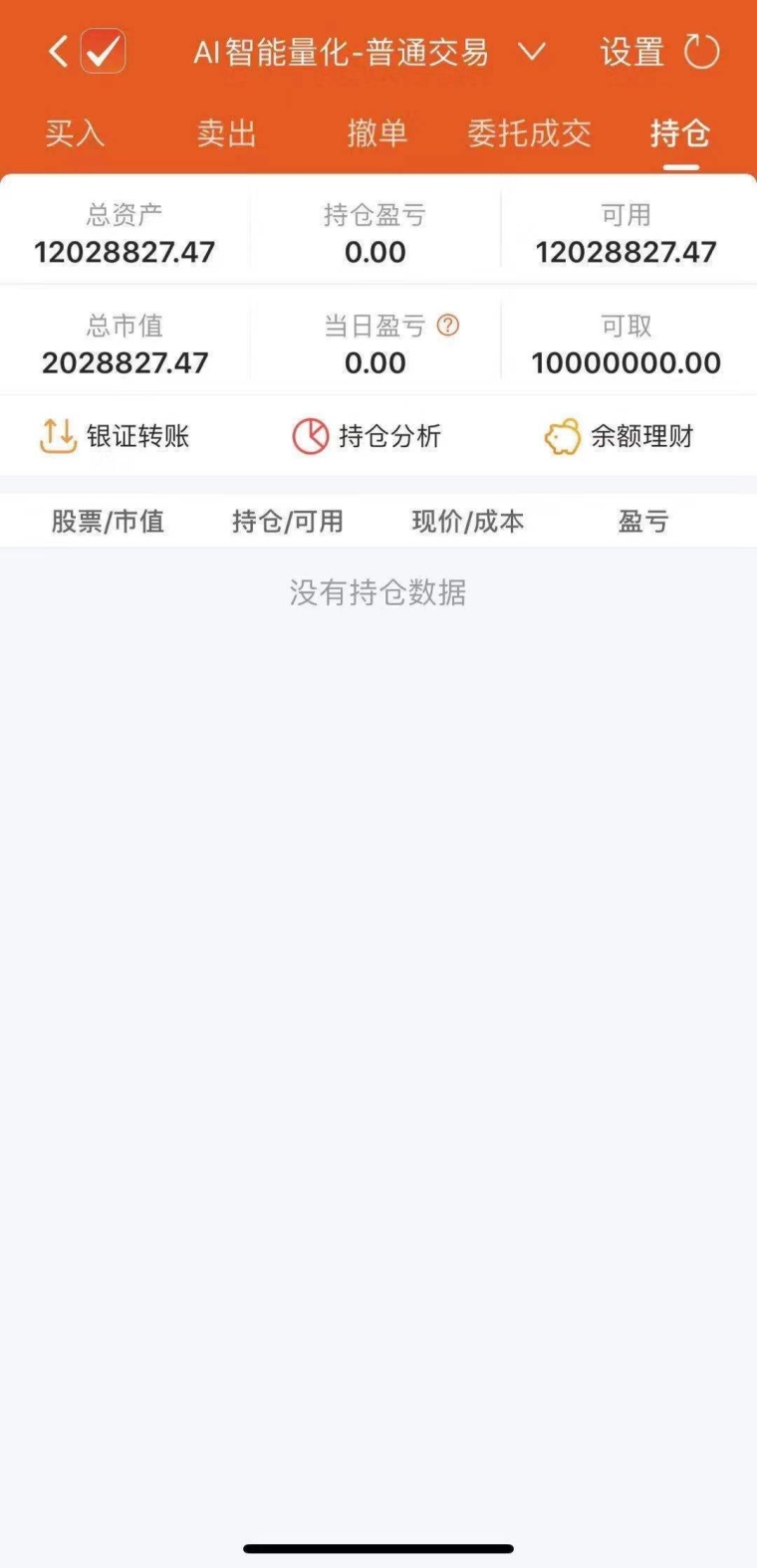Open 银证转账 transfer
Image resolution: width=757 pixels, height=1568 pixels.
[115, 436]
